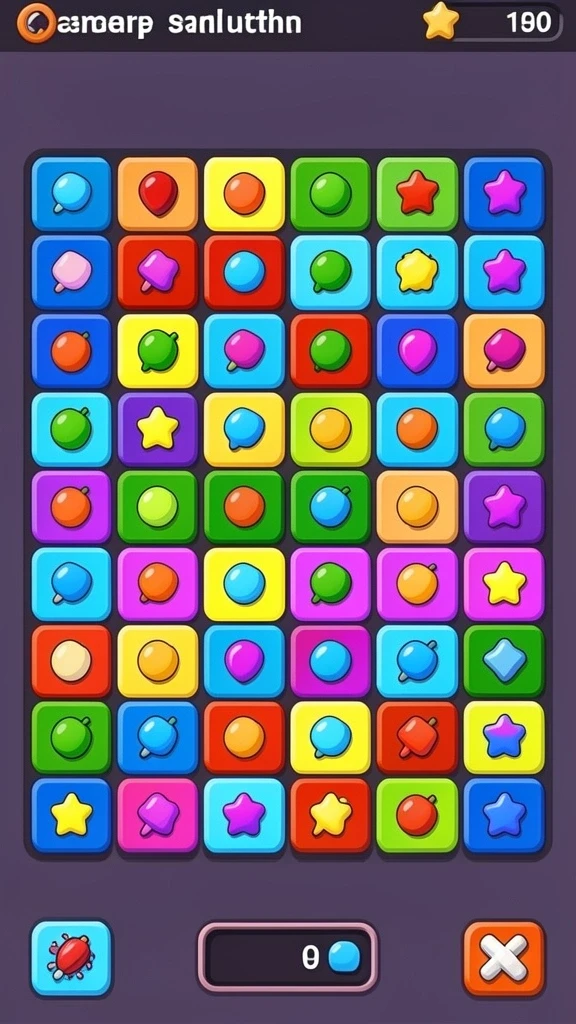Select the purple tile with yellow star
The height and width of the screenshot is (1024, 576).
coord(157,429)
